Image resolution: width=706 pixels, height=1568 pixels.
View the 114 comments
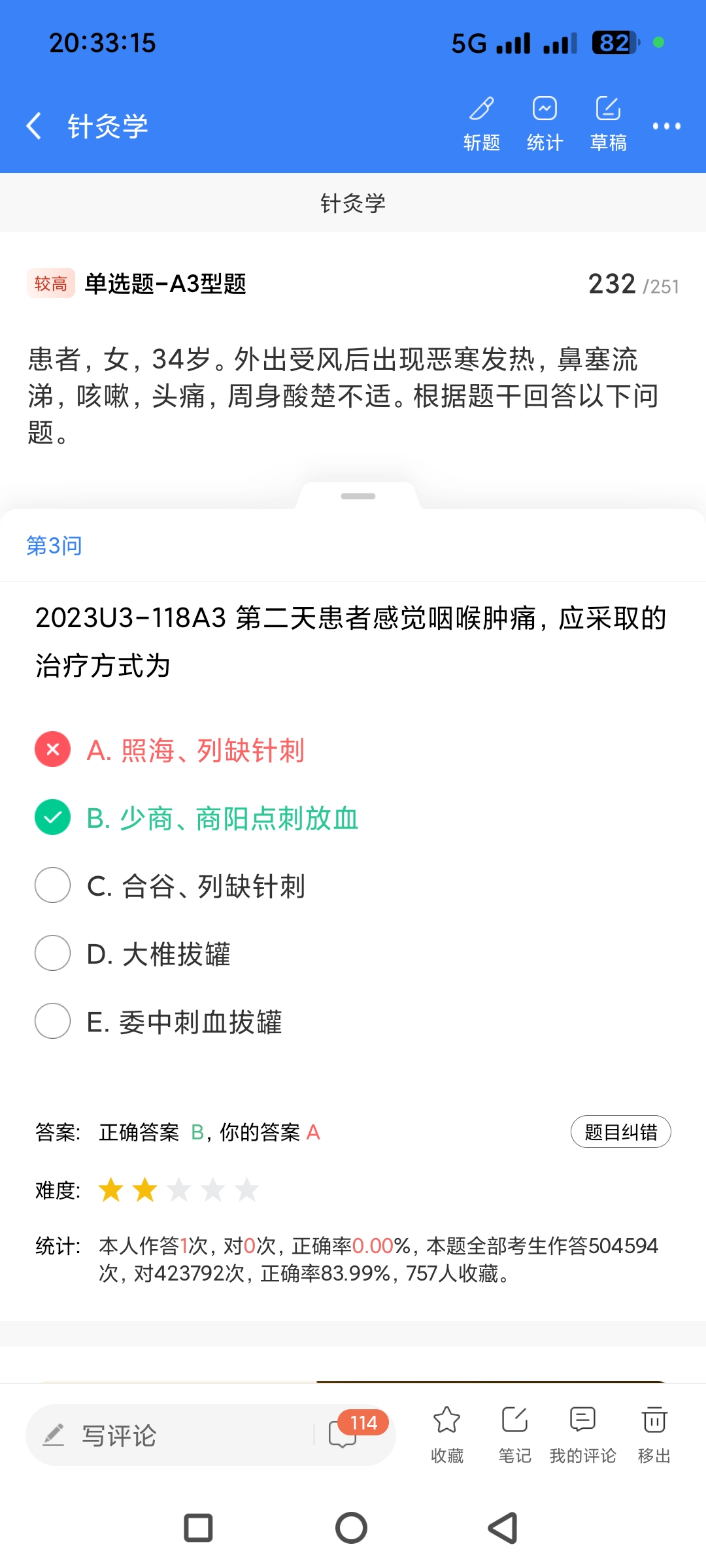(x=346, y=1433)
